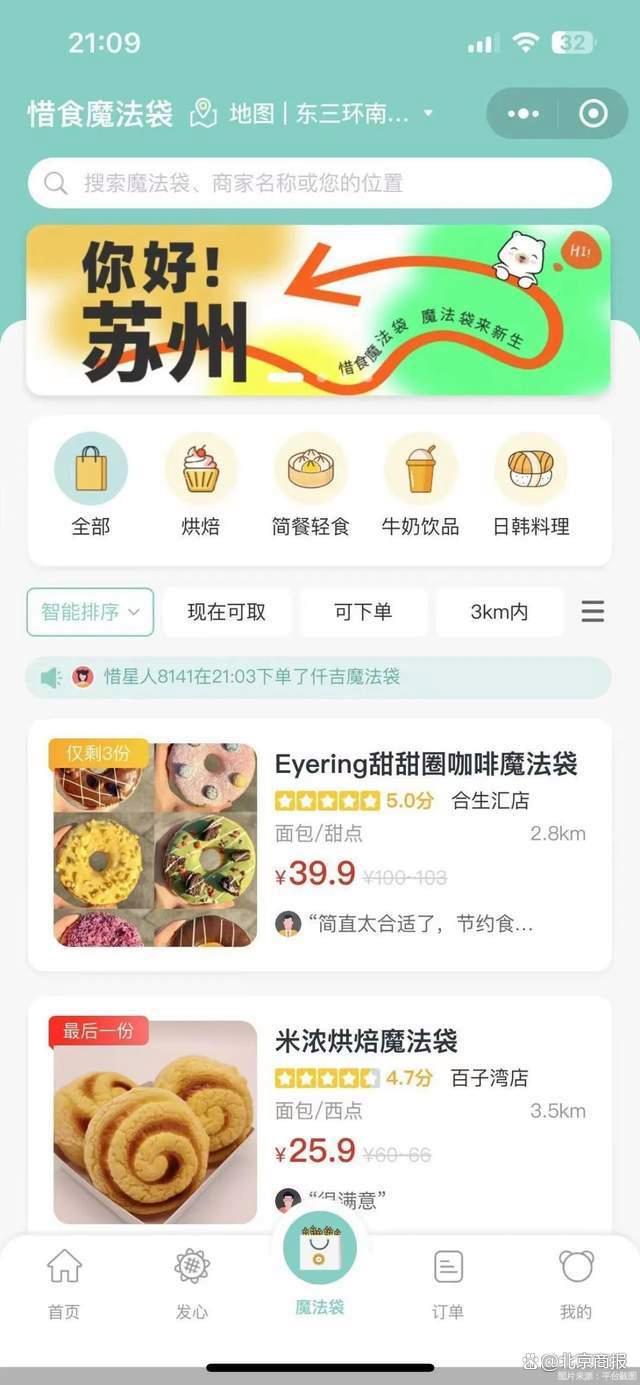The width and height of the screenshot is (640, 1385).
Task: Expand the 东三环南 location dropdown
Action: click(428, 113)
